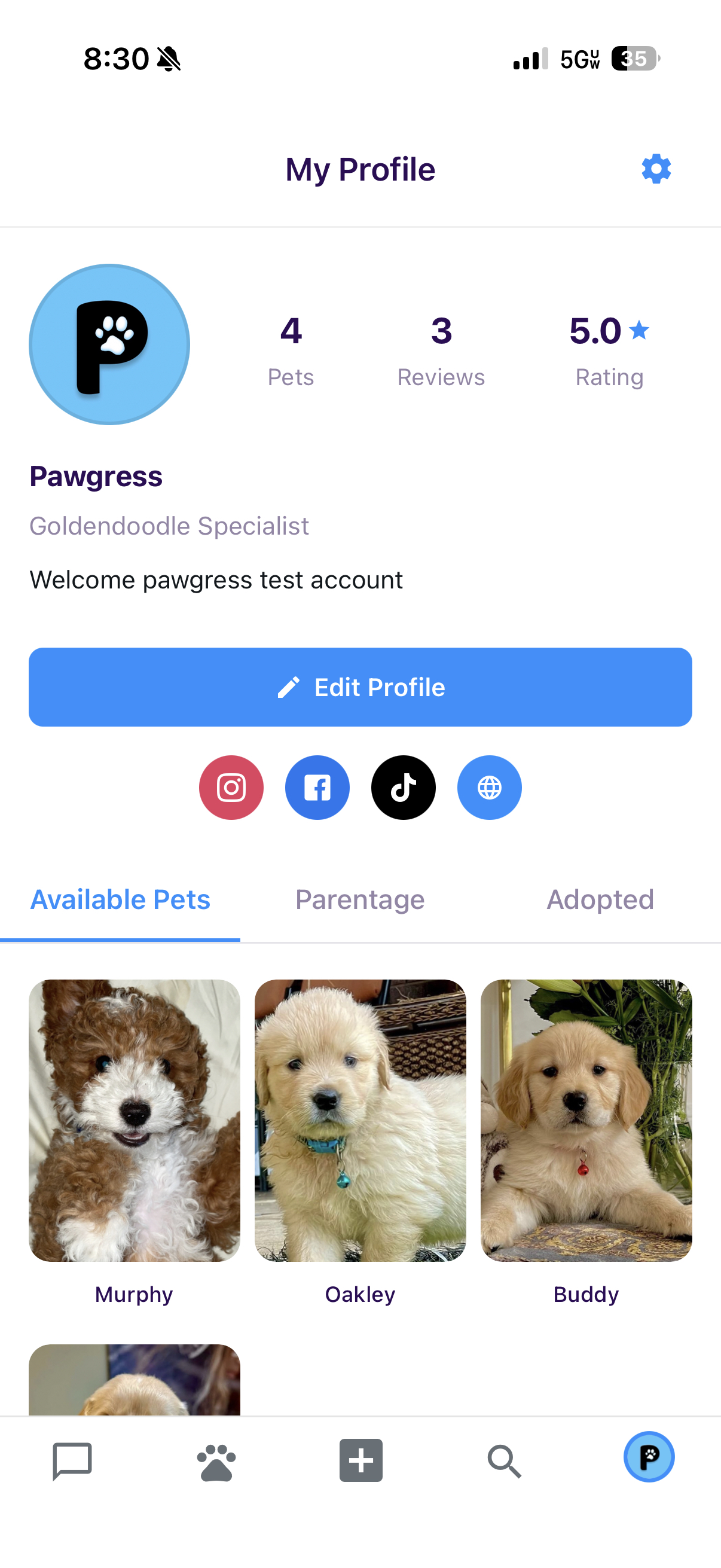721x1568 pixels.
Task: Open the TikTok social link
Action: pos(404,787)
